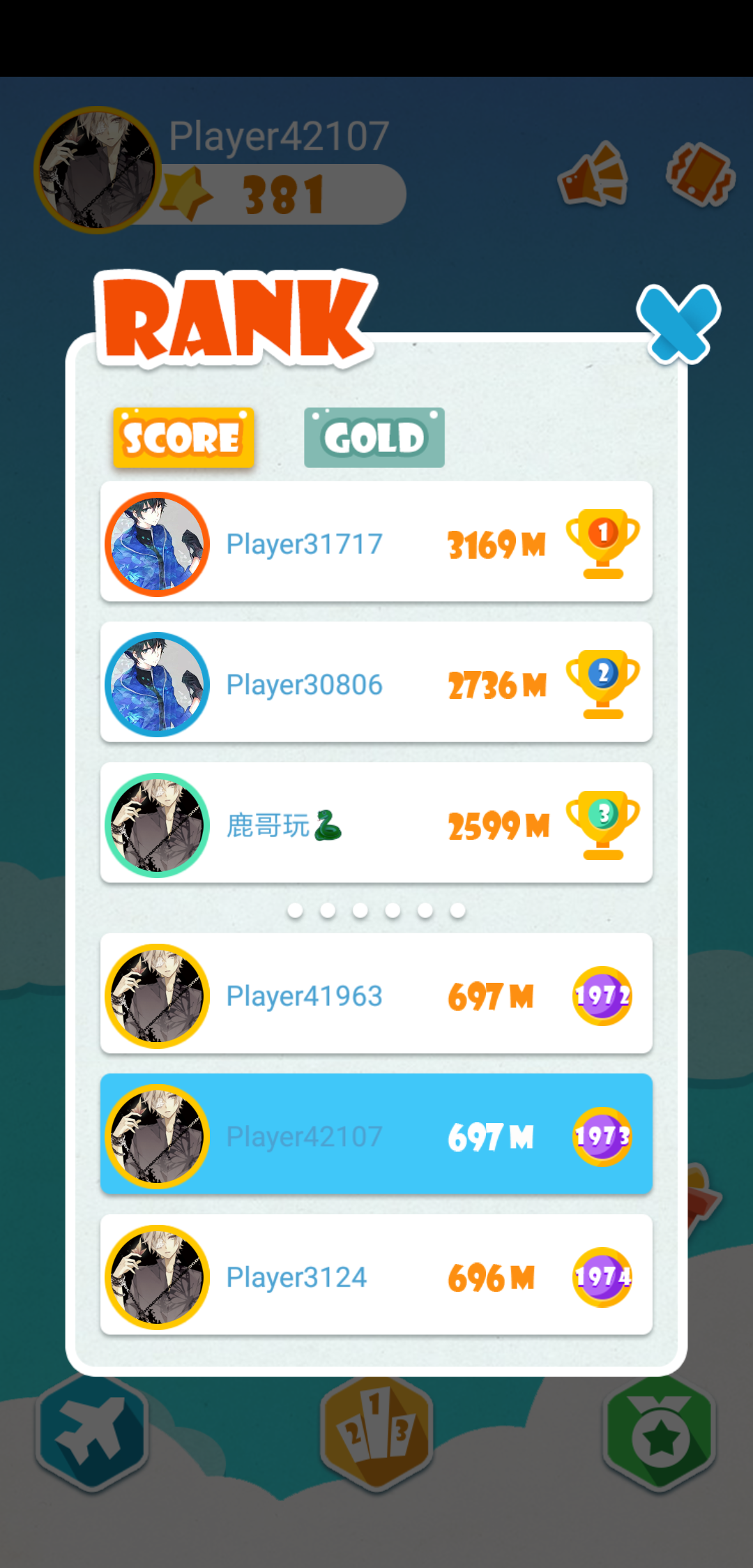View third-place player 鹿哥玩's entry
This screenshot has height=1568, width=753.
[376, 824]
